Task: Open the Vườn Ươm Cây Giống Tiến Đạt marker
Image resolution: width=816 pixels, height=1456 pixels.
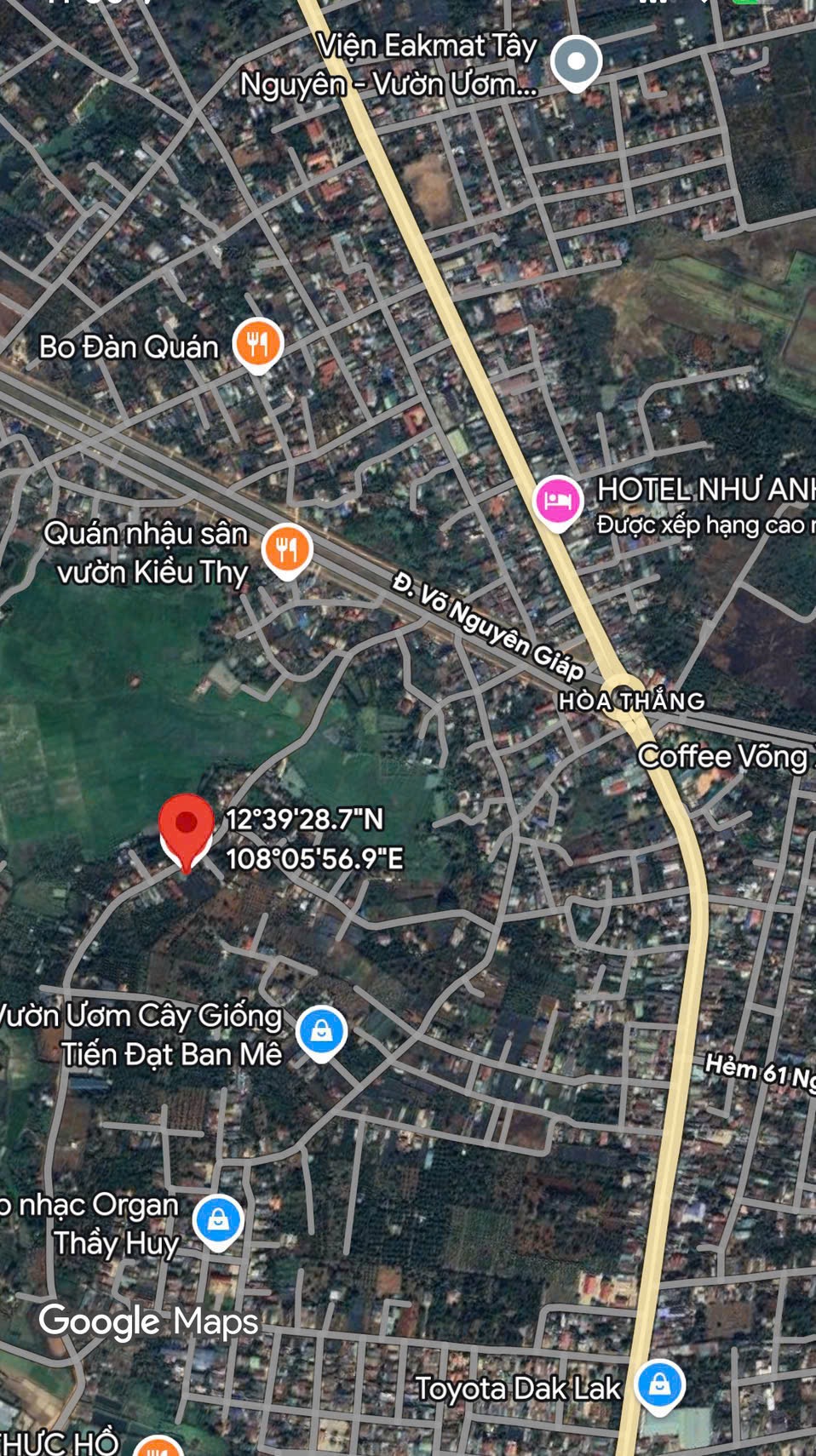Action: point(321,1031)
